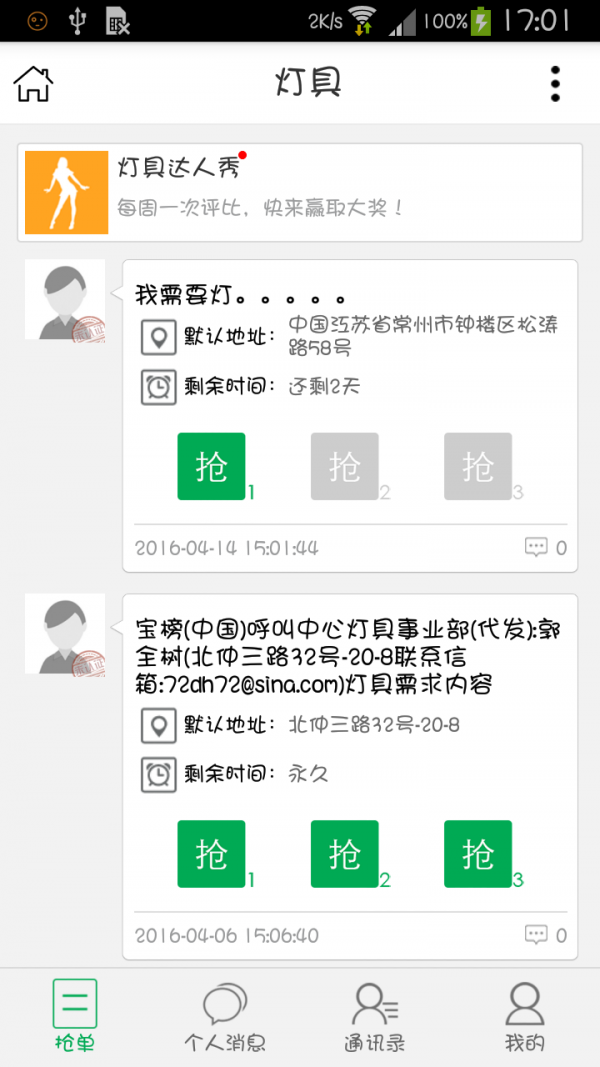Open the three-dot overflow menu
The image size is (600, 1067).
coord(555,84)
